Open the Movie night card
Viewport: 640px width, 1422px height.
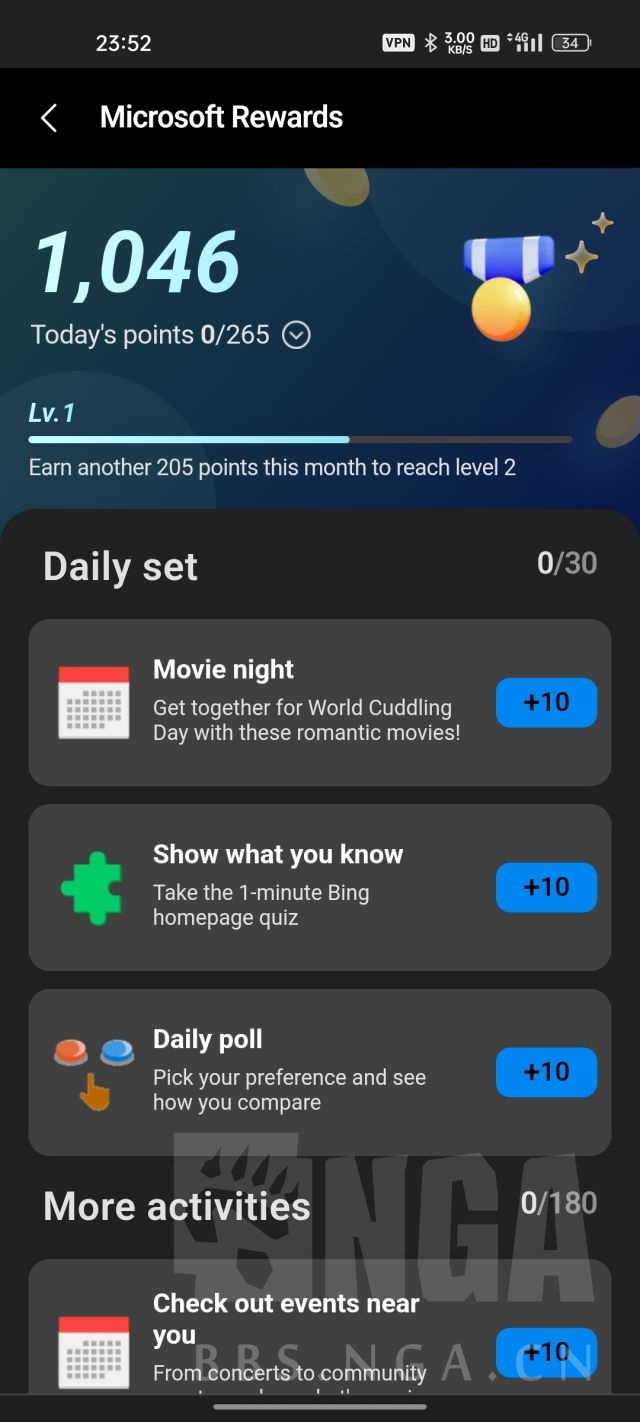[319, 702]
